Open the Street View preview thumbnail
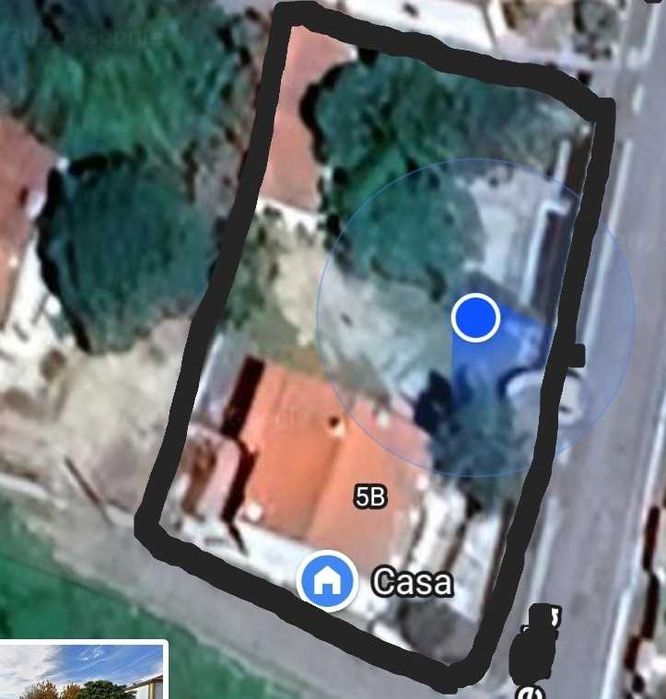 point(82,671)
